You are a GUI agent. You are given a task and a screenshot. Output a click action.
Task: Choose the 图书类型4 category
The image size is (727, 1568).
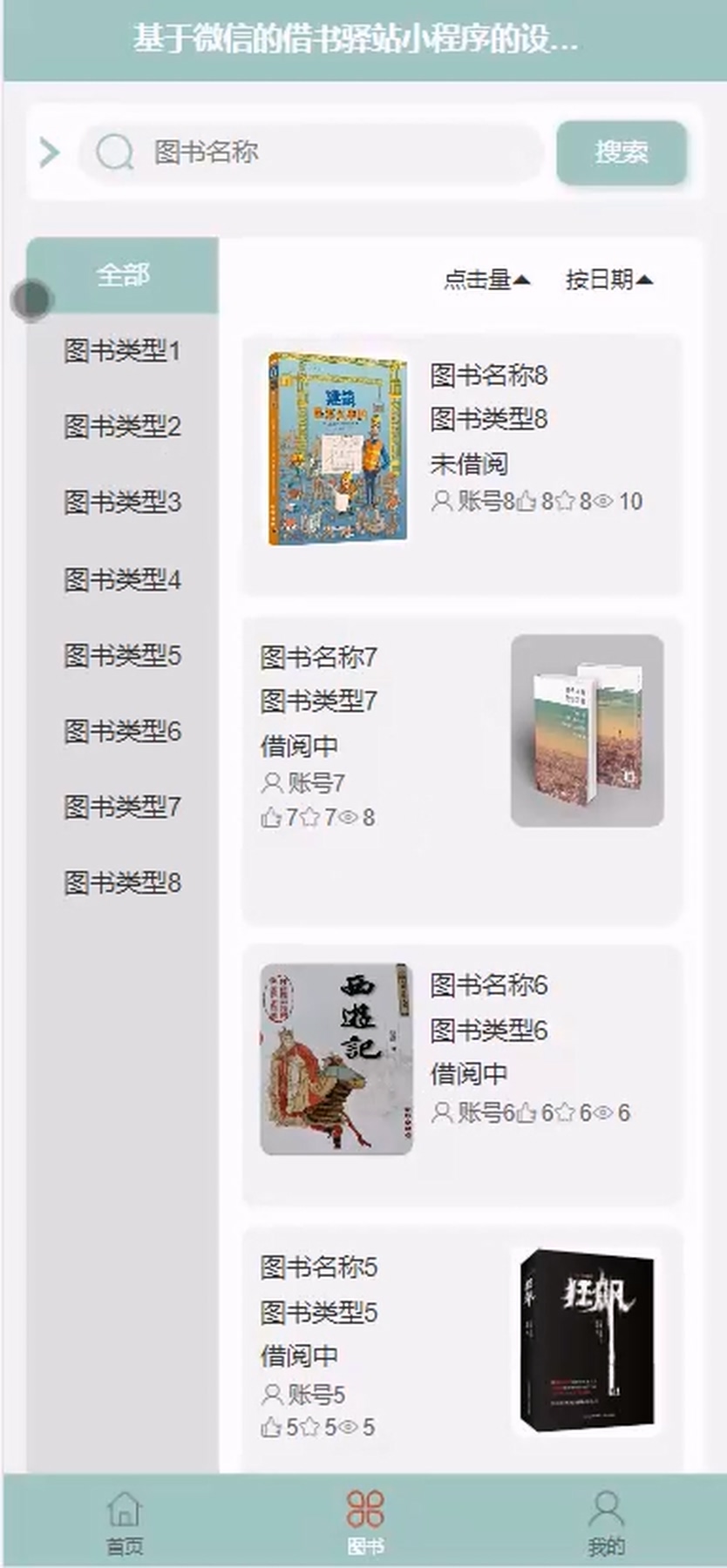point(123,579)
